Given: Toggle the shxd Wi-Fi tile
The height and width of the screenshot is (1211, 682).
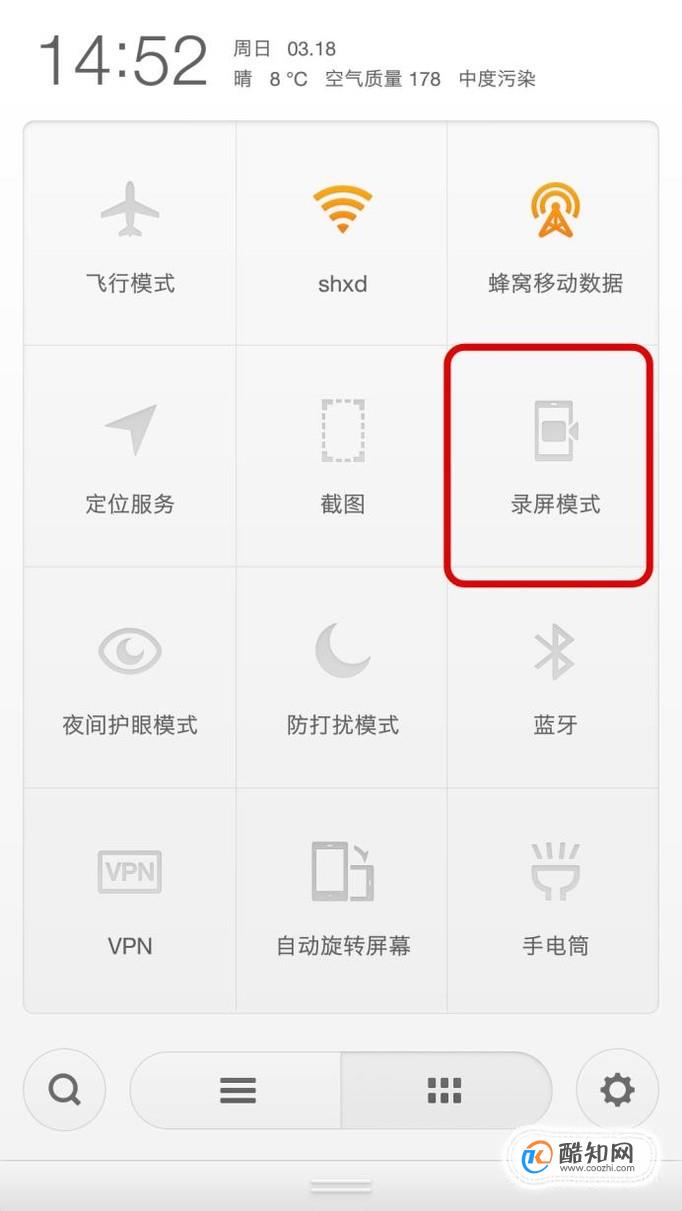Looking at the screenshot, I should tap(342, 235).
